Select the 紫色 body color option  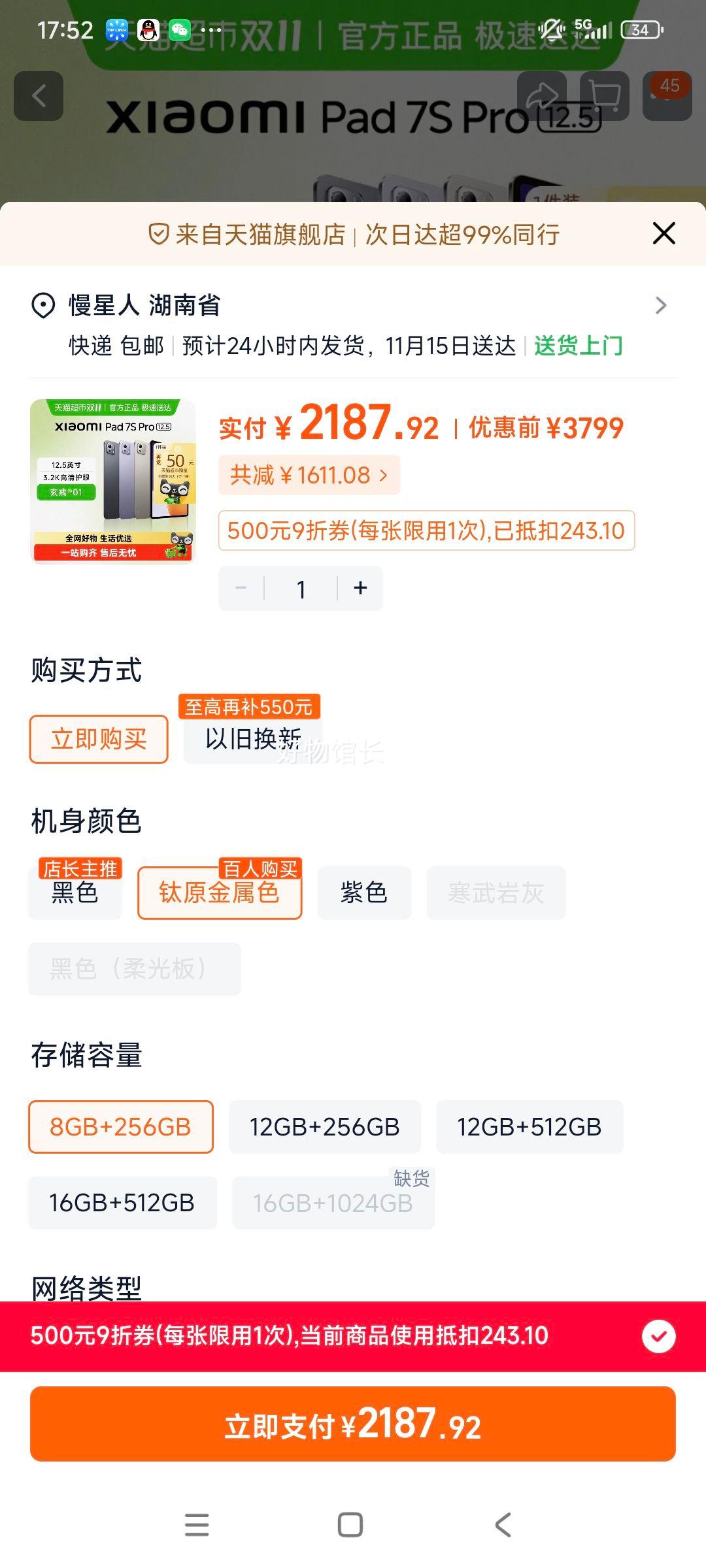click(364, 893)
